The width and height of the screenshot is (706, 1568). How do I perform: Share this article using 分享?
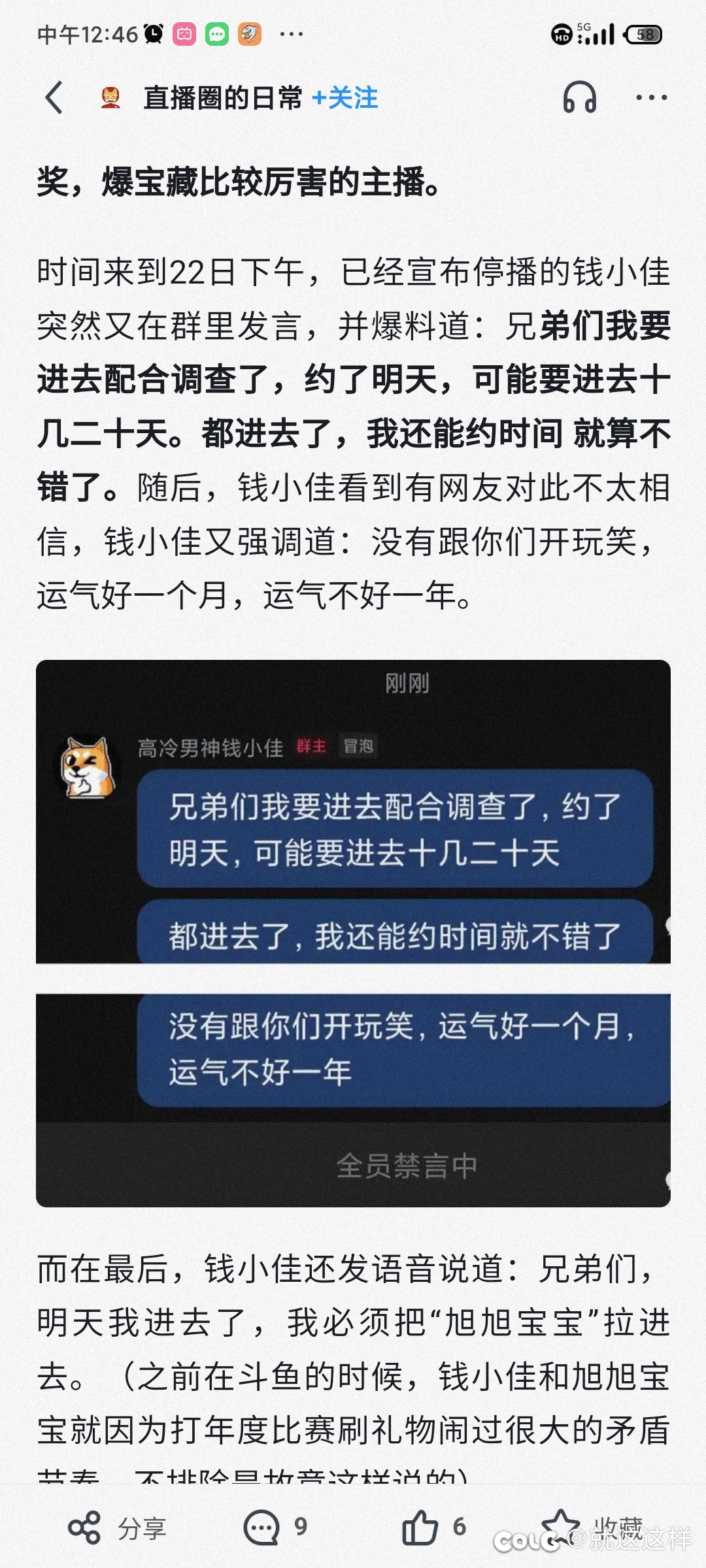(x=118, y=1527)
